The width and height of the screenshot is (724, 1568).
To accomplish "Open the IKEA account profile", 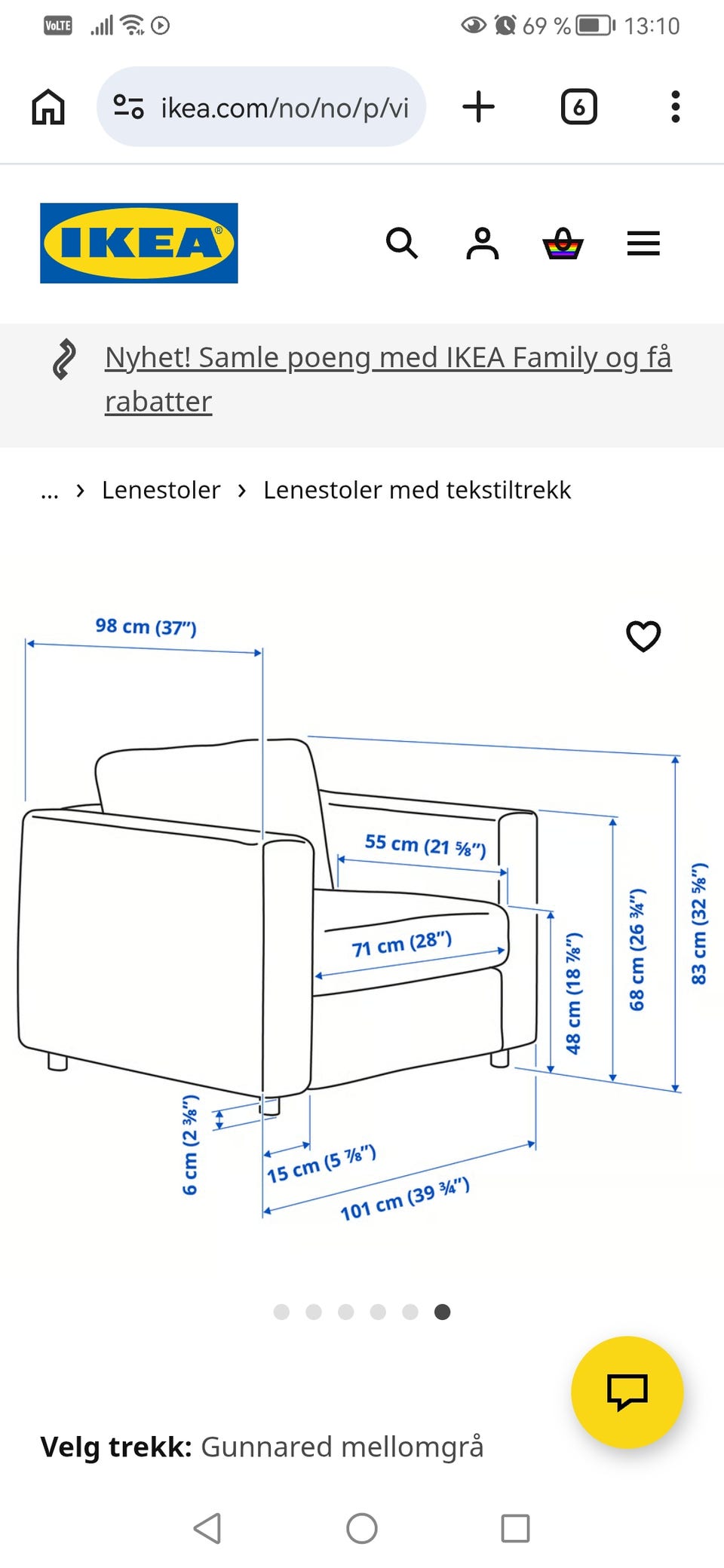I will [483, 243].
